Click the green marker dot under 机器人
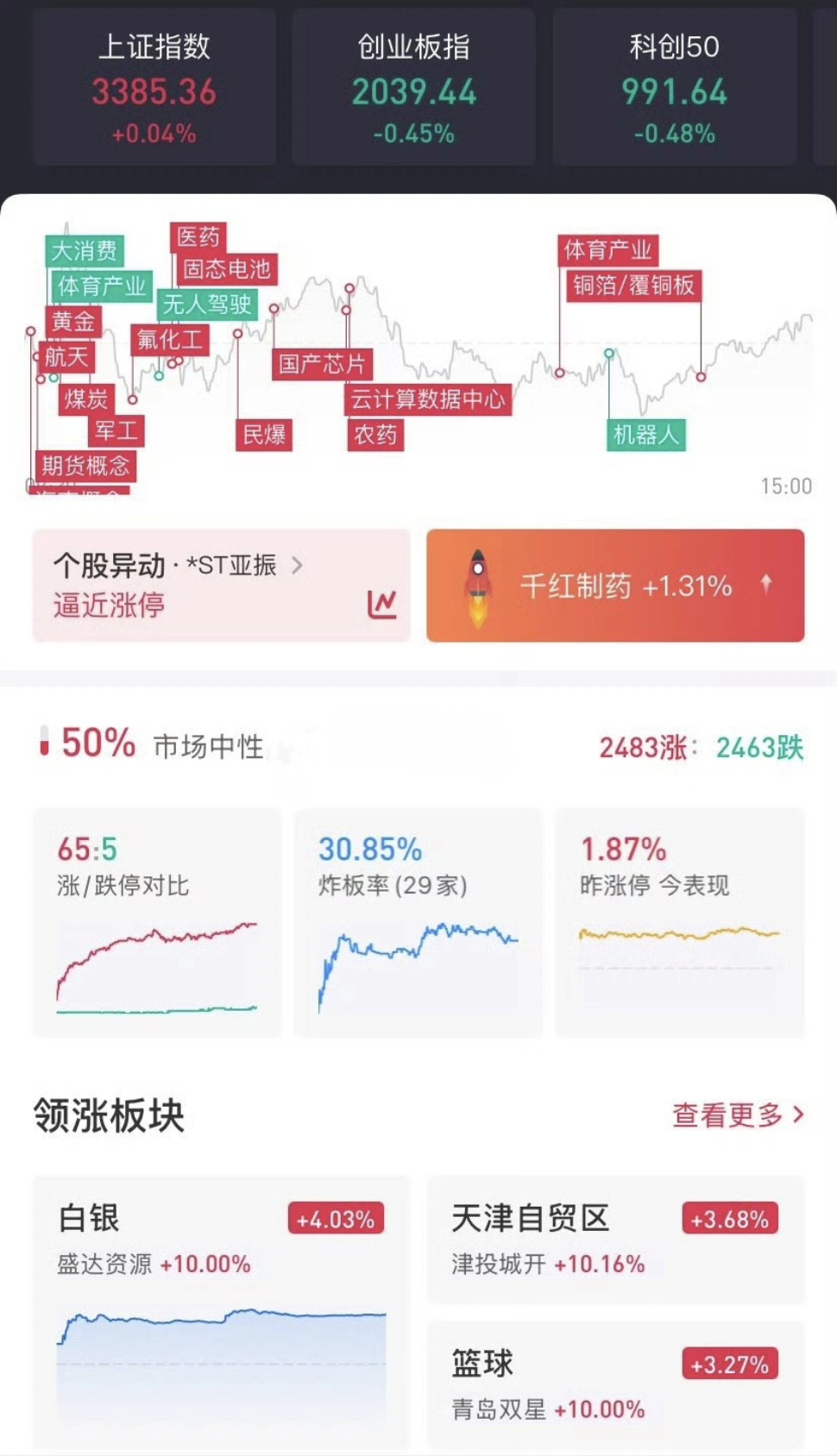Screen dimensions: 837x1456 click(608, 353)
